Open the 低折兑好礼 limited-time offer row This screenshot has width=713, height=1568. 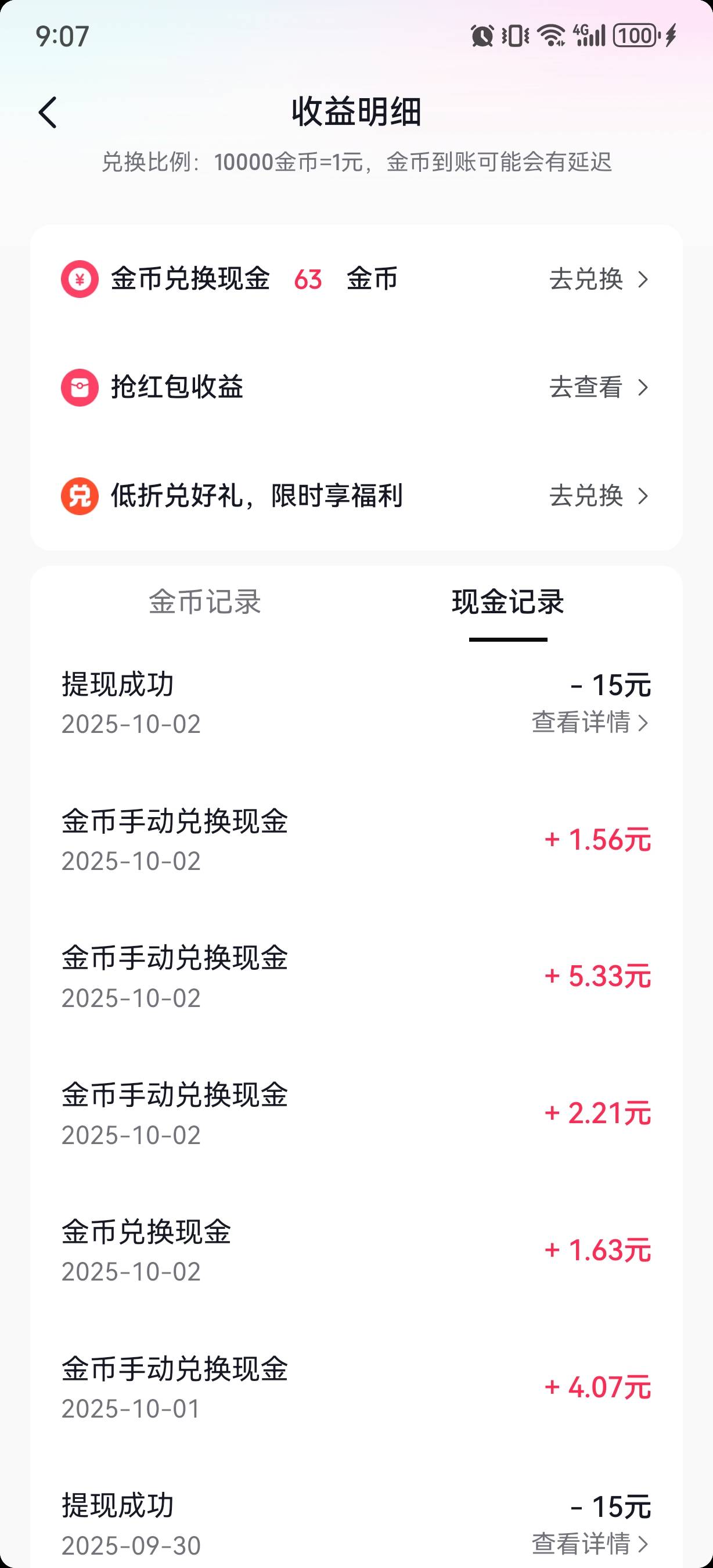tap(356, 495)
